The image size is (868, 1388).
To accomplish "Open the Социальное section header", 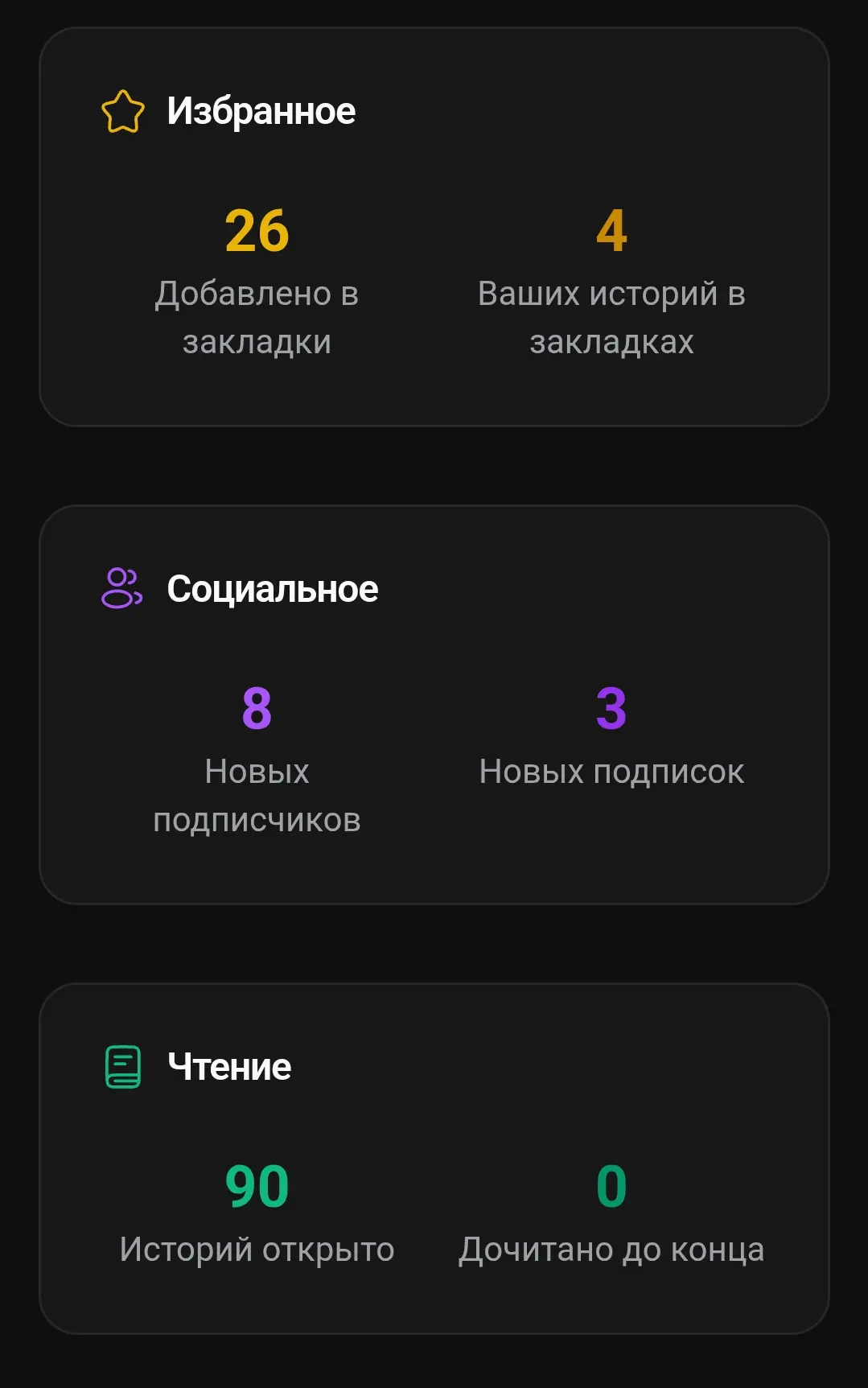I will click(x=271, y=590).
